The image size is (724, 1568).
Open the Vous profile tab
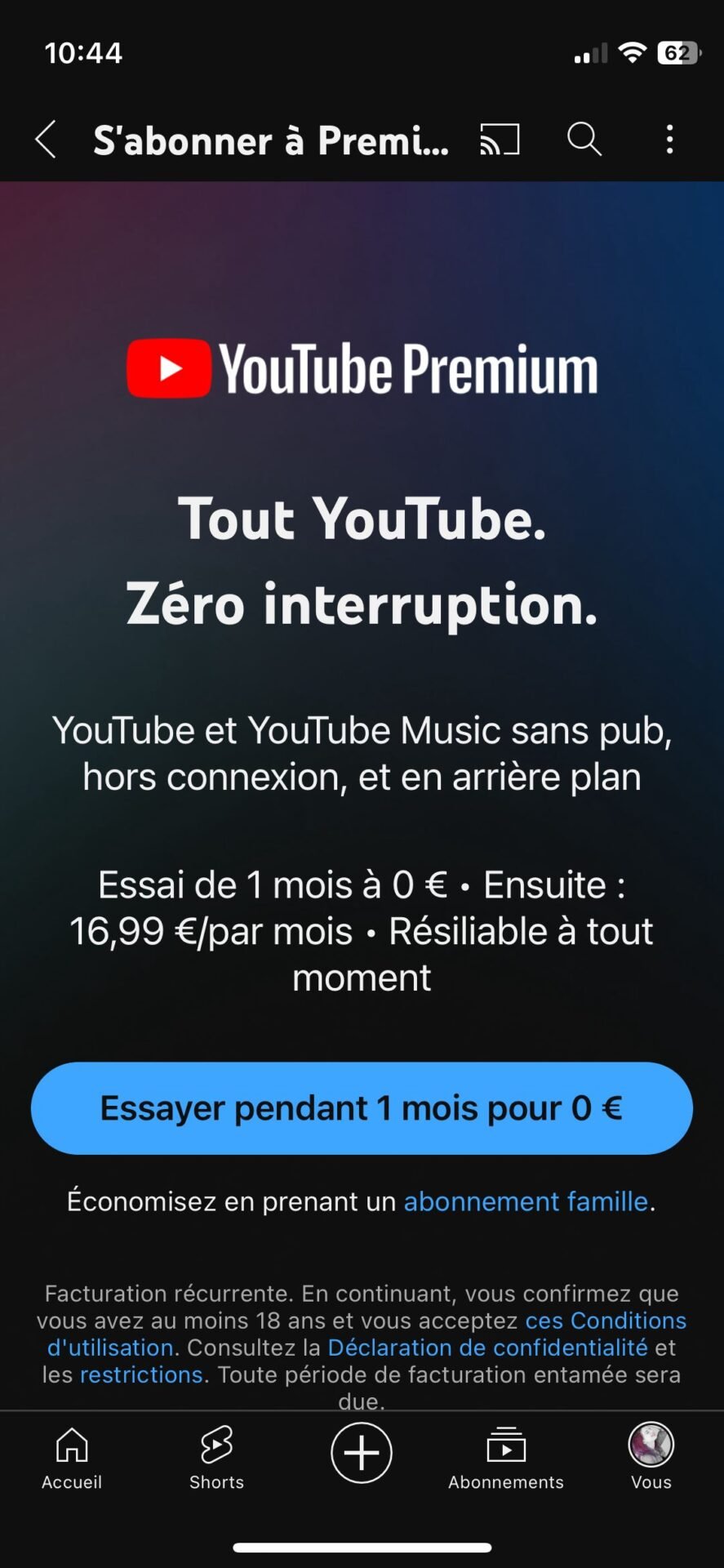click(651, 1459)
